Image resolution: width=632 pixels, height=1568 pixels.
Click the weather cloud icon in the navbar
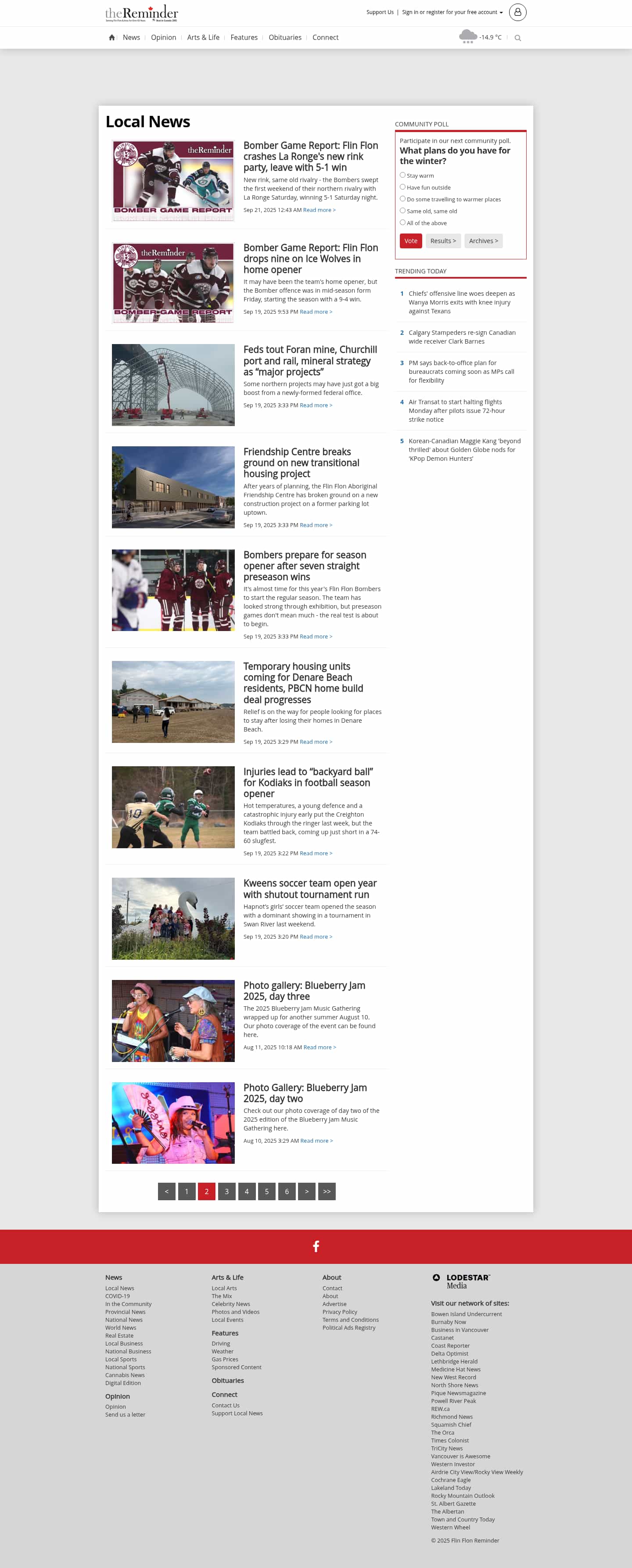point(467,35)
